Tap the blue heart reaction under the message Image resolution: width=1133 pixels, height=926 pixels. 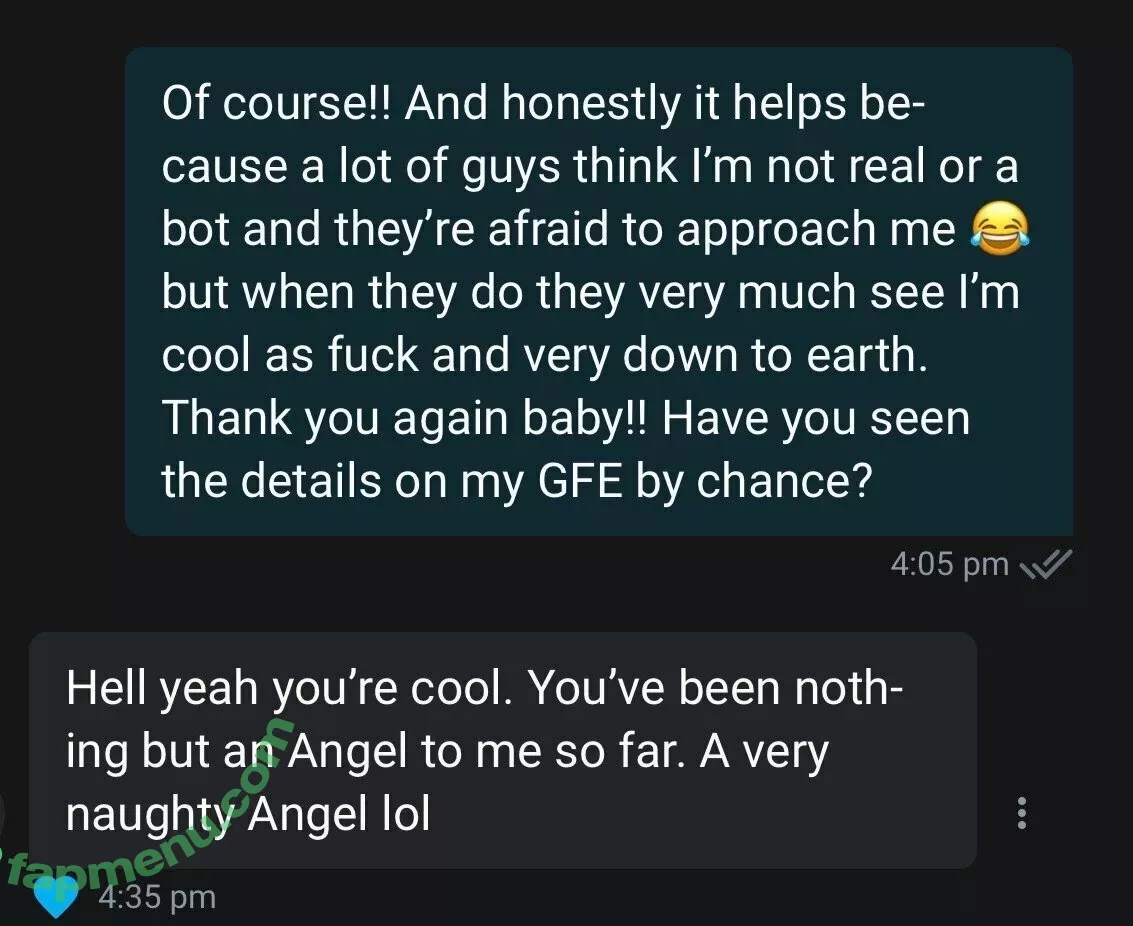pyautogui.click(x=56, y=897)
